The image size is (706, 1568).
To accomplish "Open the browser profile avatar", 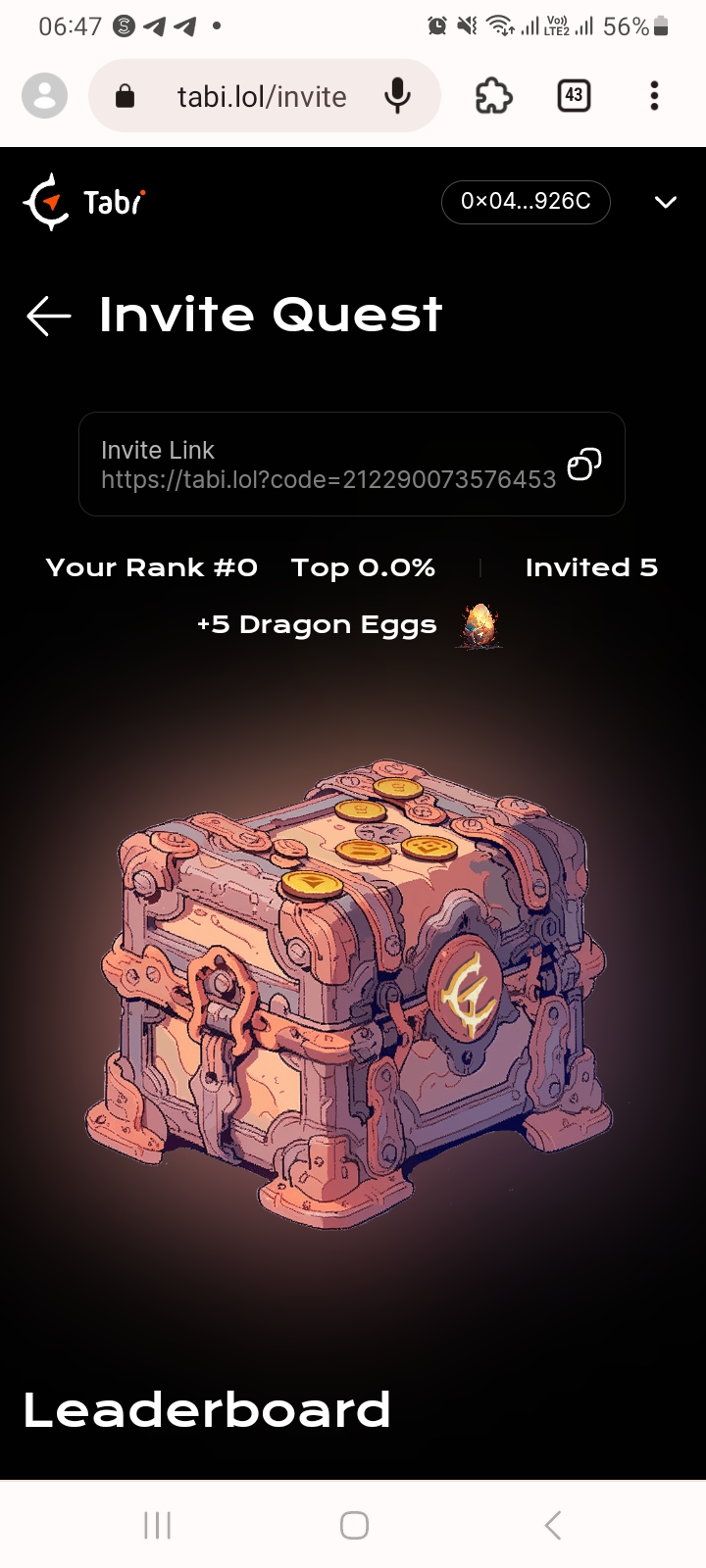I will (x=44, y=96).
